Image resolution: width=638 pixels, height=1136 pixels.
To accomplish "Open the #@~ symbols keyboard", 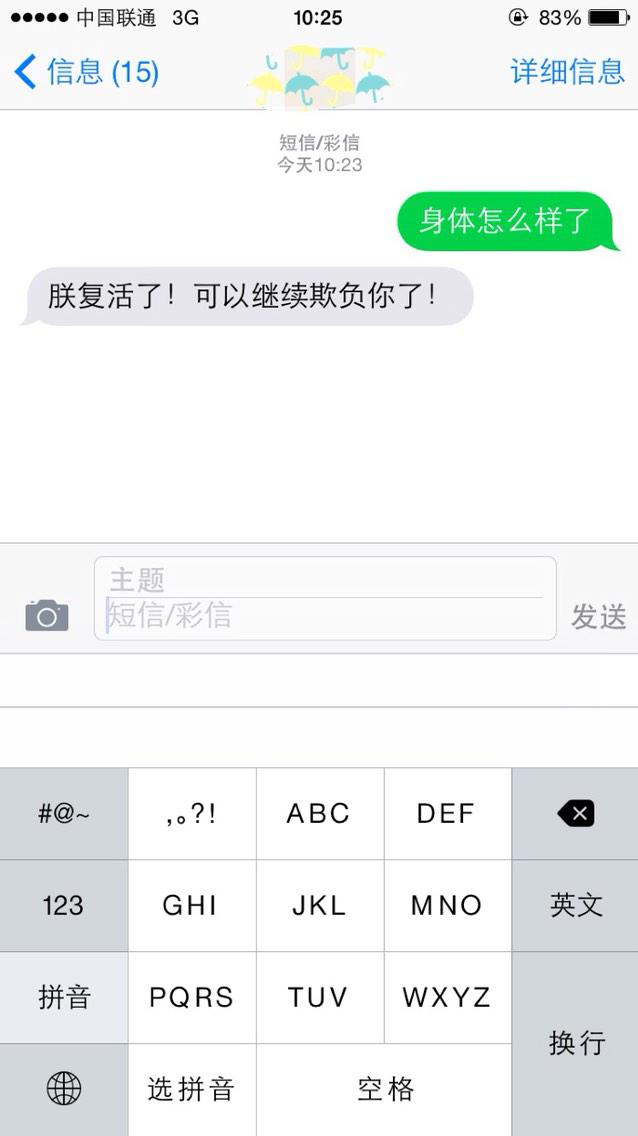I will pyautogui.click(x=63, y=814).
